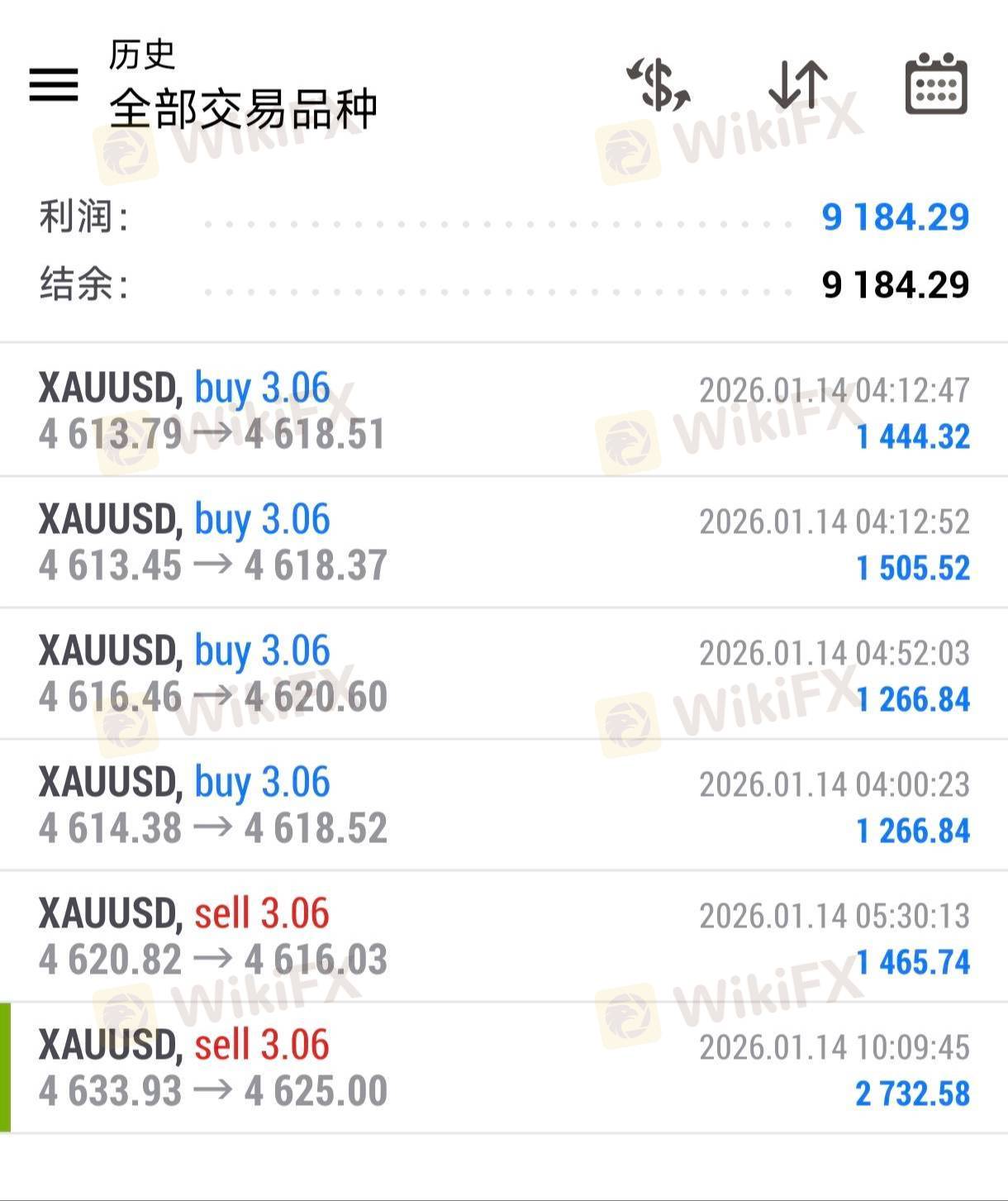Tap the currency symbol filter icon

[x=658, y=84]
